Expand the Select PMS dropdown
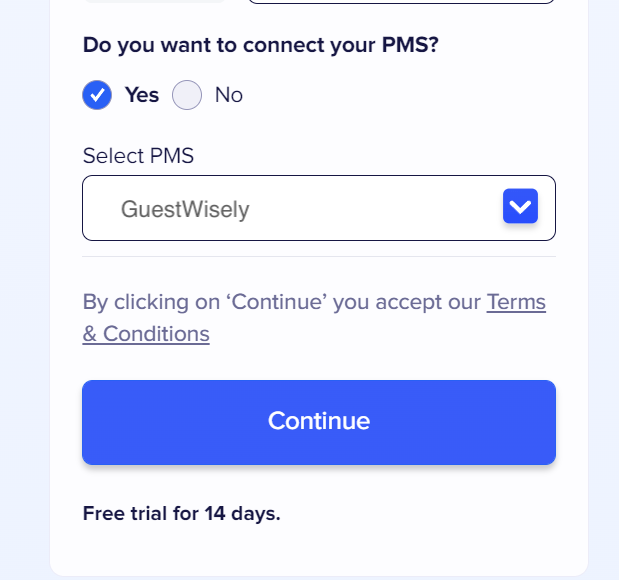The width and height of the screenshot is (619, 580). (x=520, y=208)
